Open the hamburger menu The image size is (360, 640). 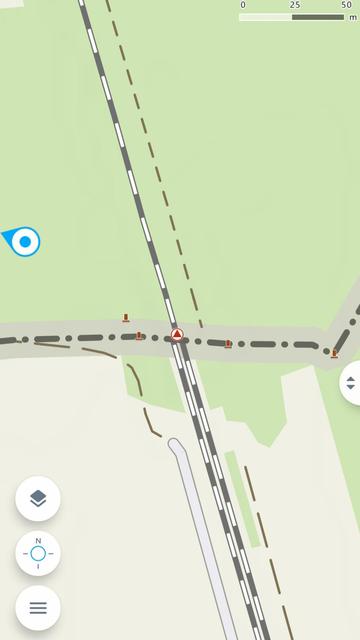click(x=38, y=608)
